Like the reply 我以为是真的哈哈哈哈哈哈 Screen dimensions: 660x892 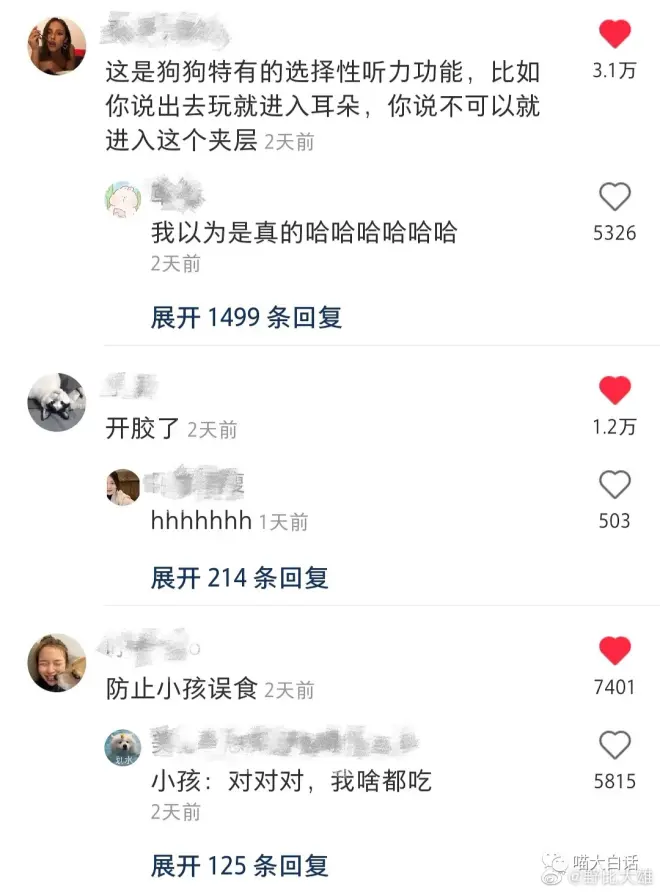(614, 197)
